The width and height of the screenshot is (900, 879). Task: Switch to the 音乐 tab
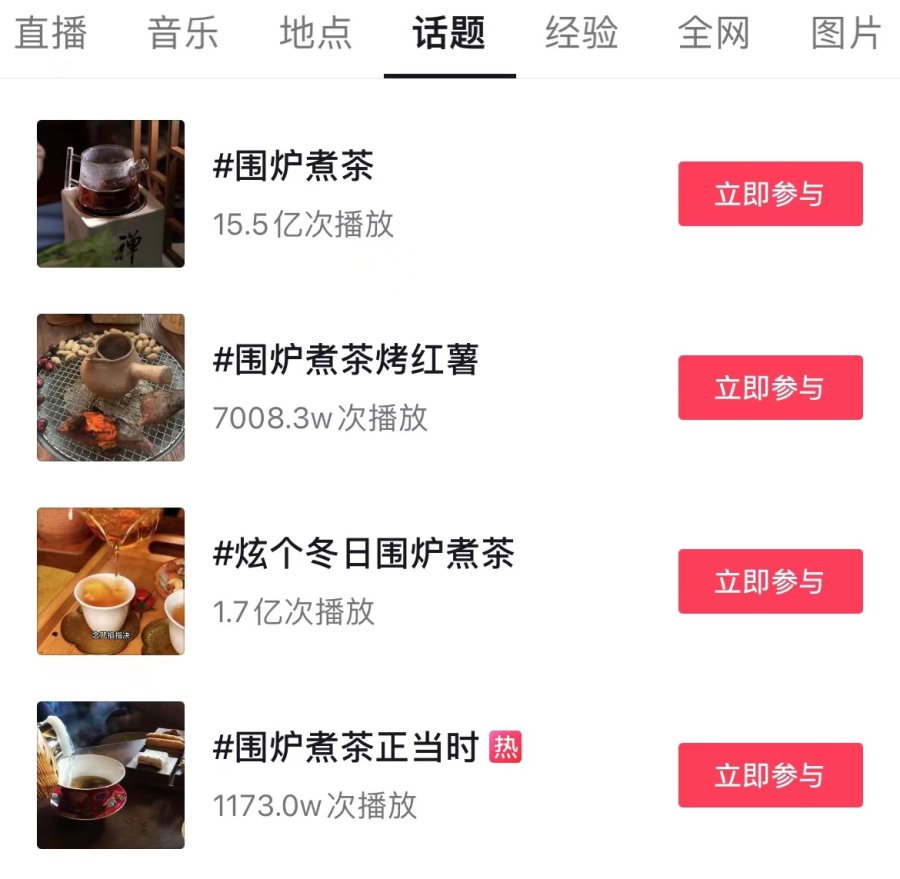coord(183,34)
